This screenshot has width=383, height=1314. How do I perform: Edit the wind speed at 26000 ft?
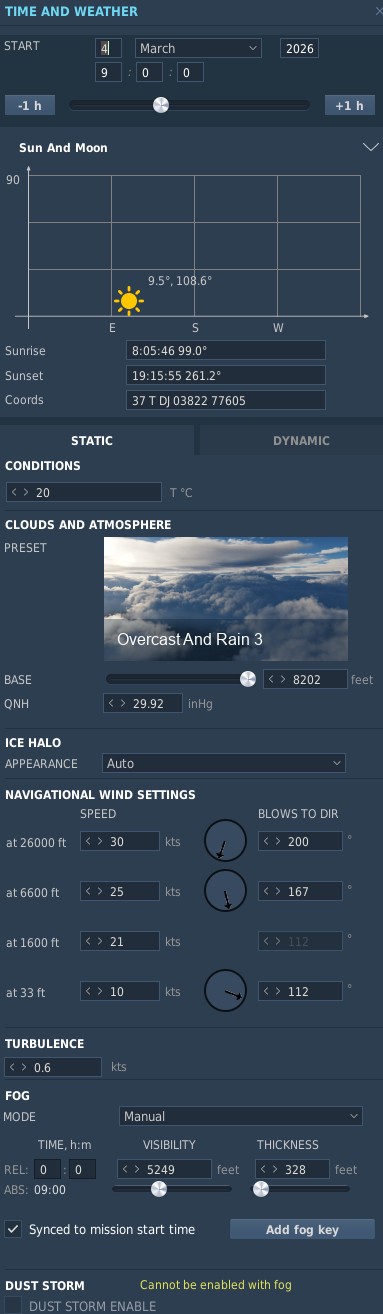click(121, 842)
